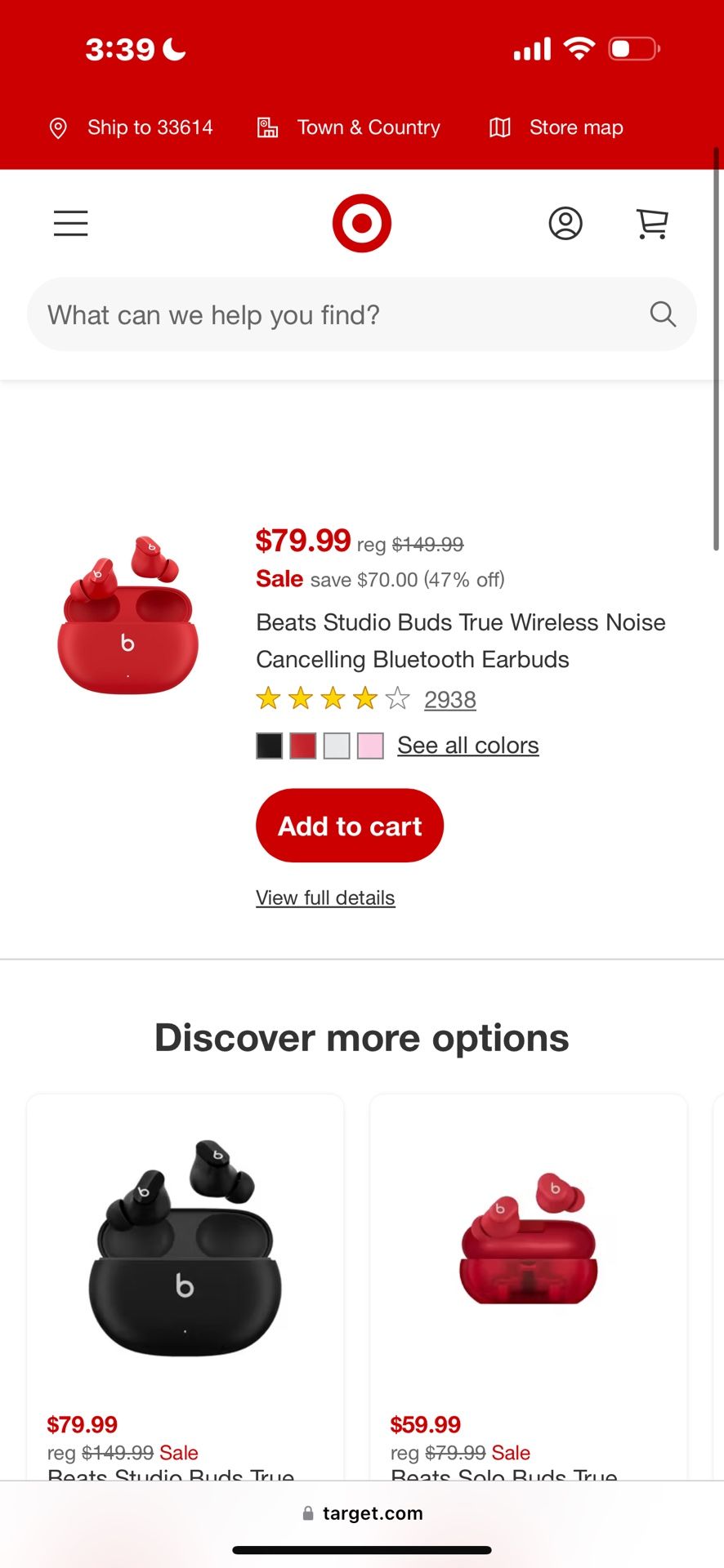Change the Ship to 33614 zip code

point(132,128)
